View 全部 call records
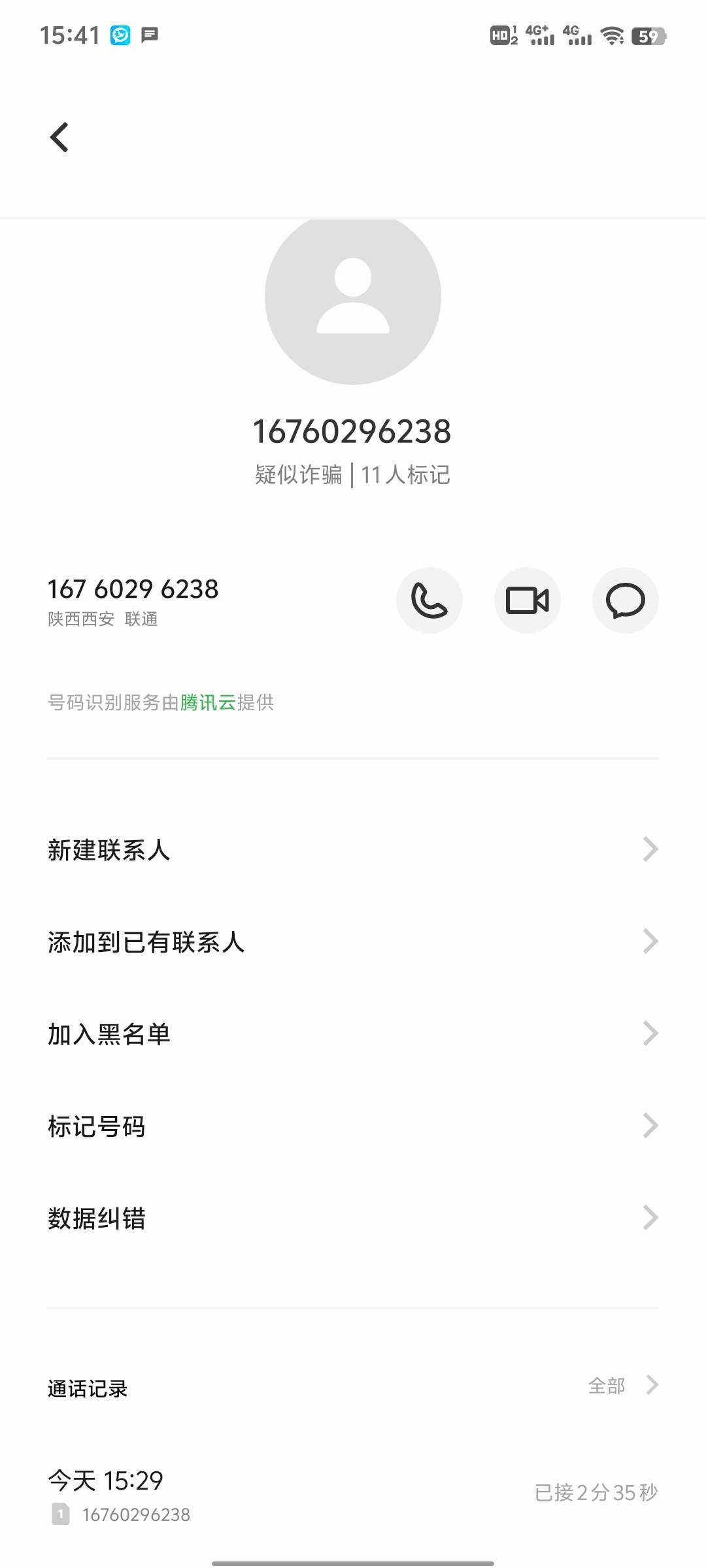 coord(623,1385)
